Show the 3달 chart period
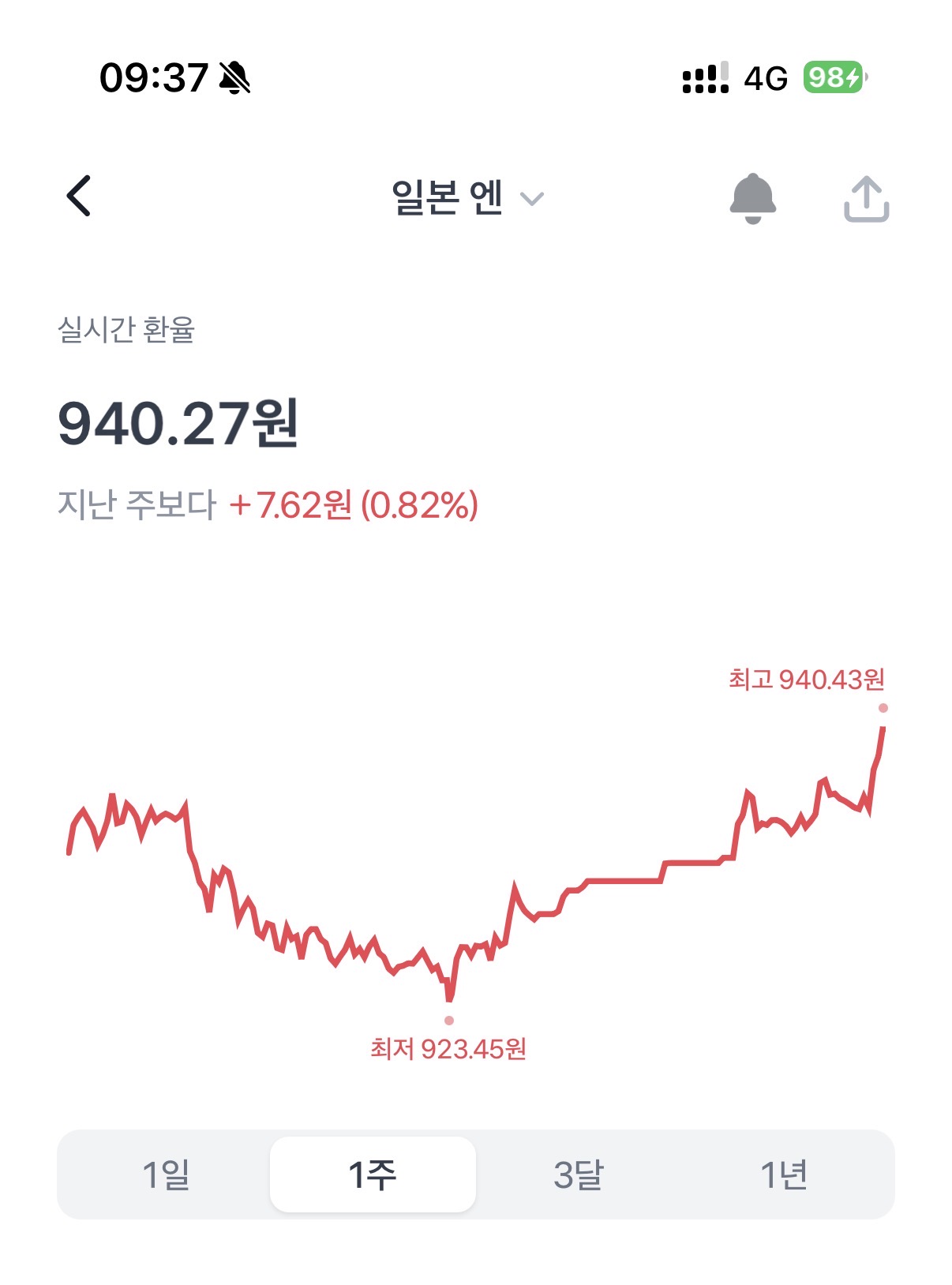This screenshot has width=952, height=1285. tap(579, 1174)
